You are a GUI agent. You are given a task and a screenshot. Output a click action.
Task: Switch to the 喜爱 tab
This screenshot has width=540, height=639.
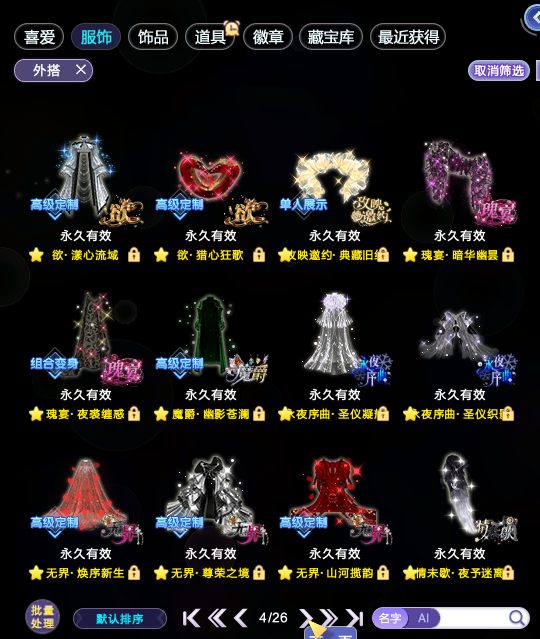39,37
